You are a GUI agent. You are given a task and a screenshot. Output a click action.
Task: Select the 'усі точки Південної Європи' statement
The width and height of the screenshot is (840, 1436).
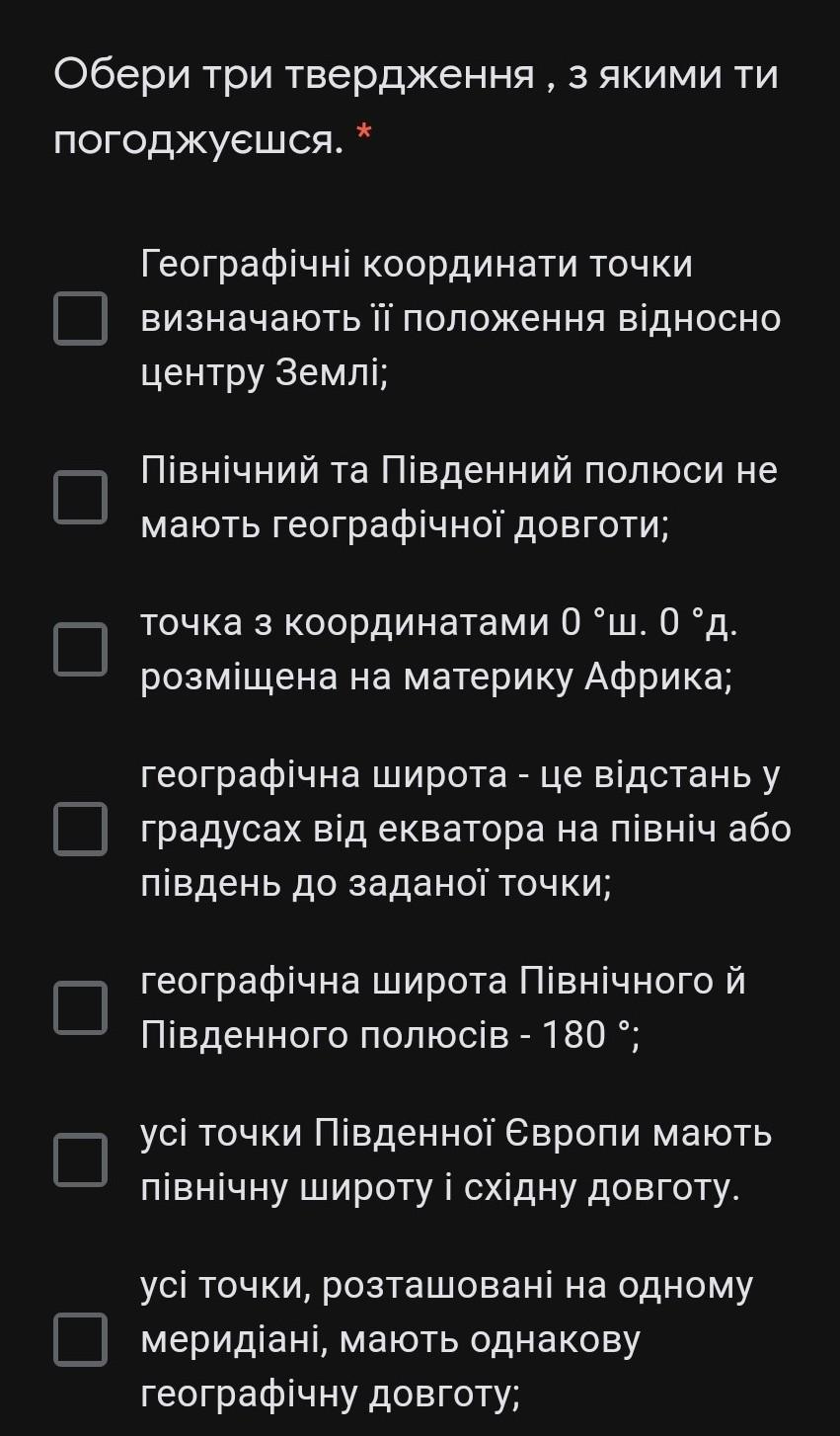[80, 1159]
